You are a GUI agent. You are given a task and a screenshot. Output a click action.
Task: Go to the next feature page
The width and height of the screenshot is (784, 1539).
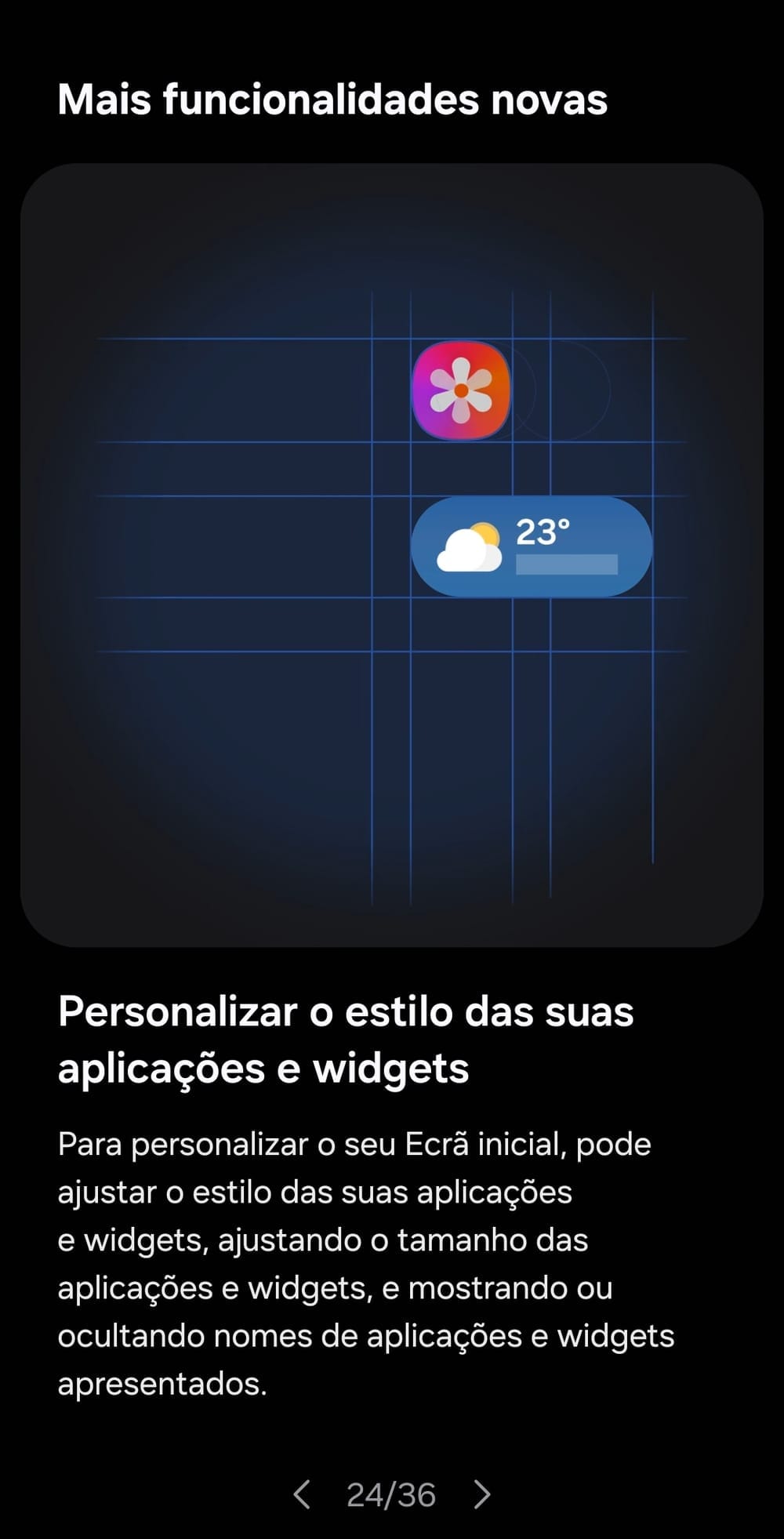click(482, 1495)
